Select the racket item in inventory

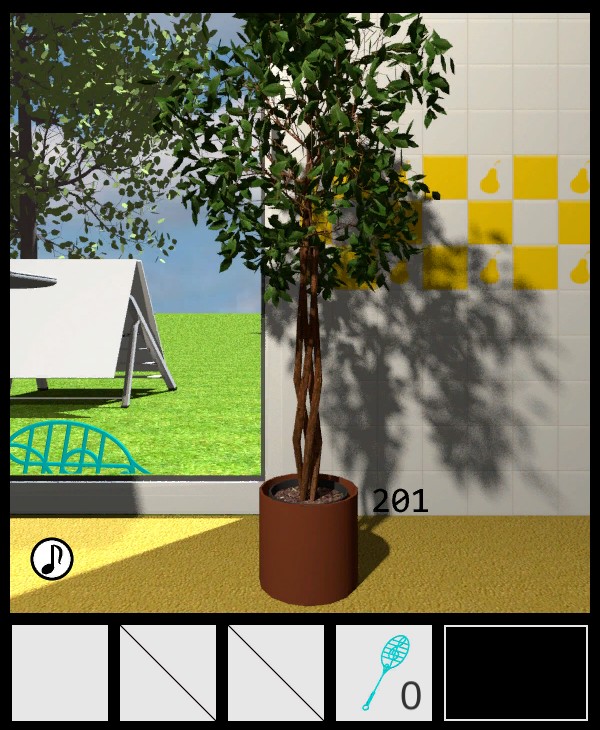(384, 673)
